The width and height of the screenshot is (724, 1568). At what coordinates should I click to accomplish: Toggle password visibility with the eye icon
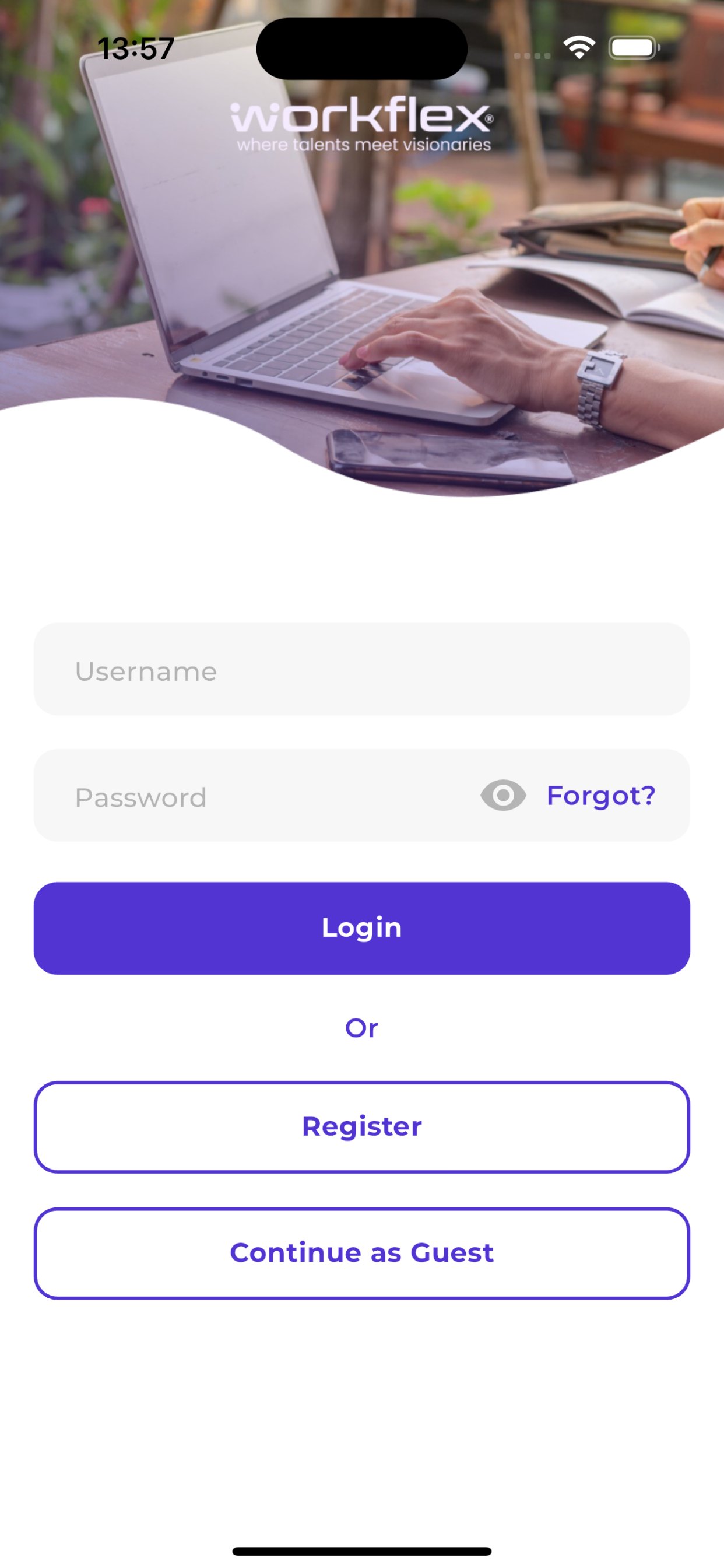point(502,795)
